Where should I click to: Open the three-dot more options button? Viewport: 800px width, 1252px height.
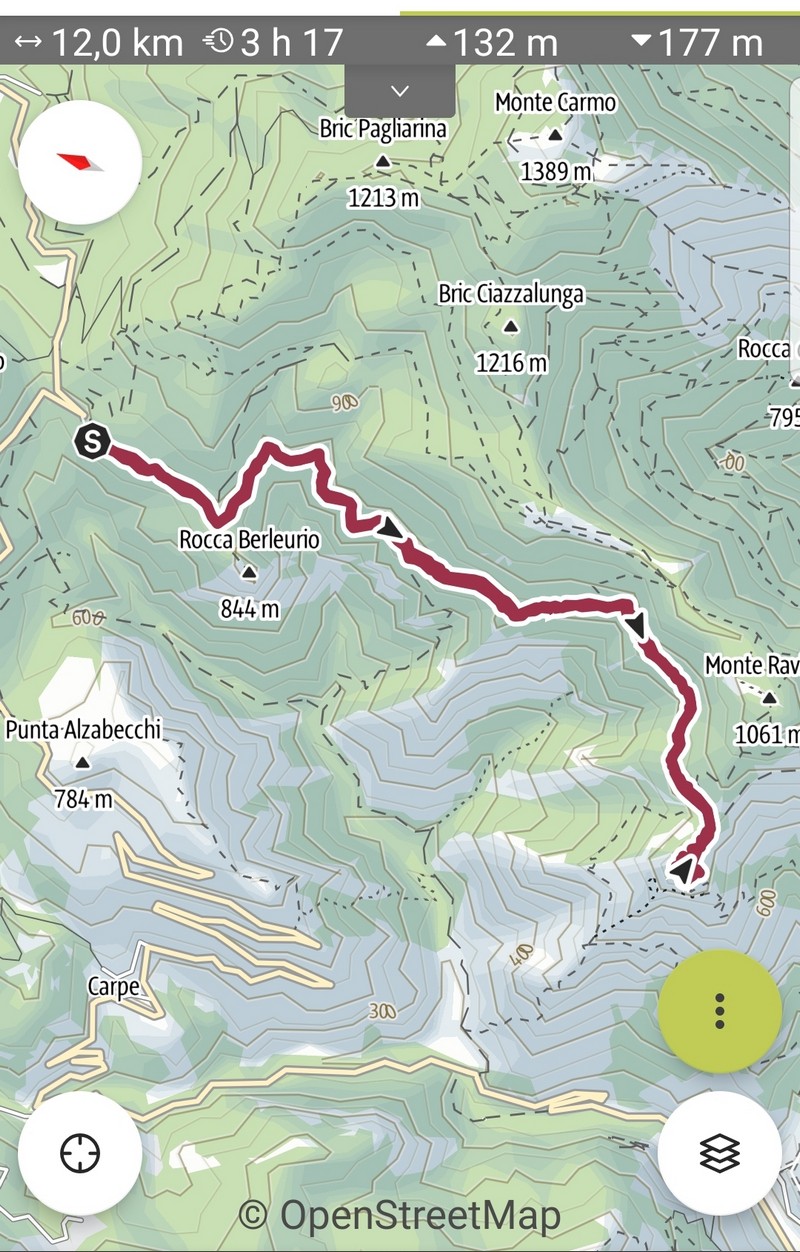pyautogui.click(x=719, y=1011)
